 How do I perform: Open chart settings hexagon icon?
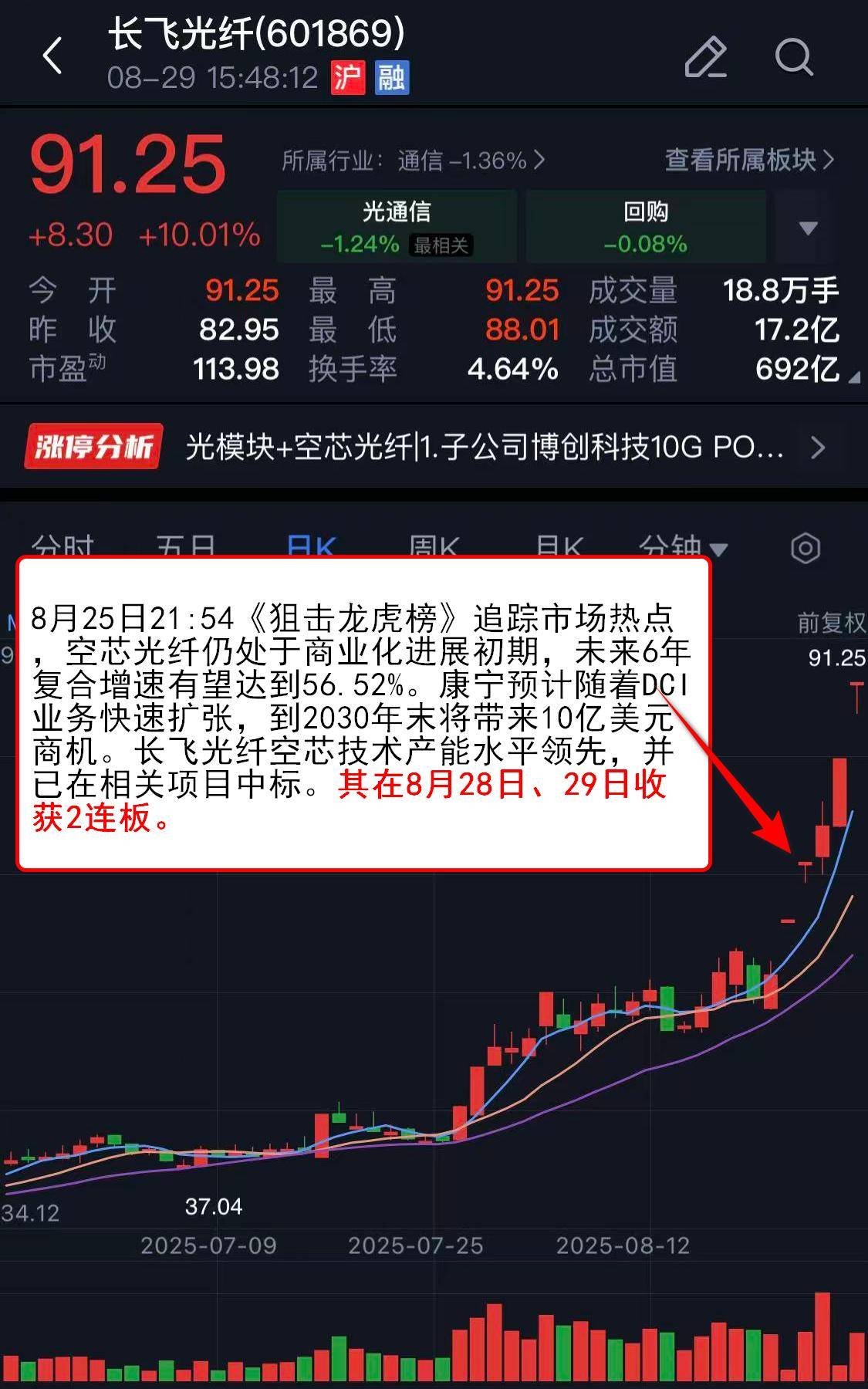806,549
